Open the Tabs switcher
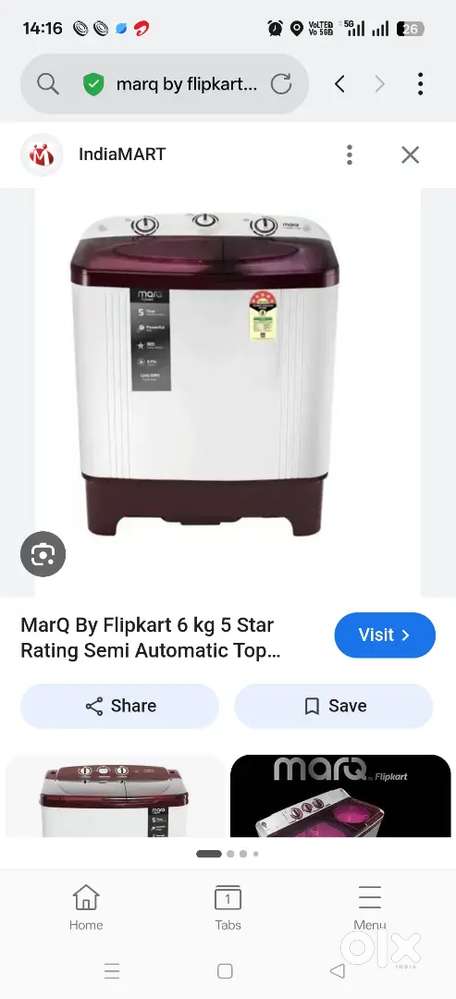The image size is (456, 999). pos(227,907)
